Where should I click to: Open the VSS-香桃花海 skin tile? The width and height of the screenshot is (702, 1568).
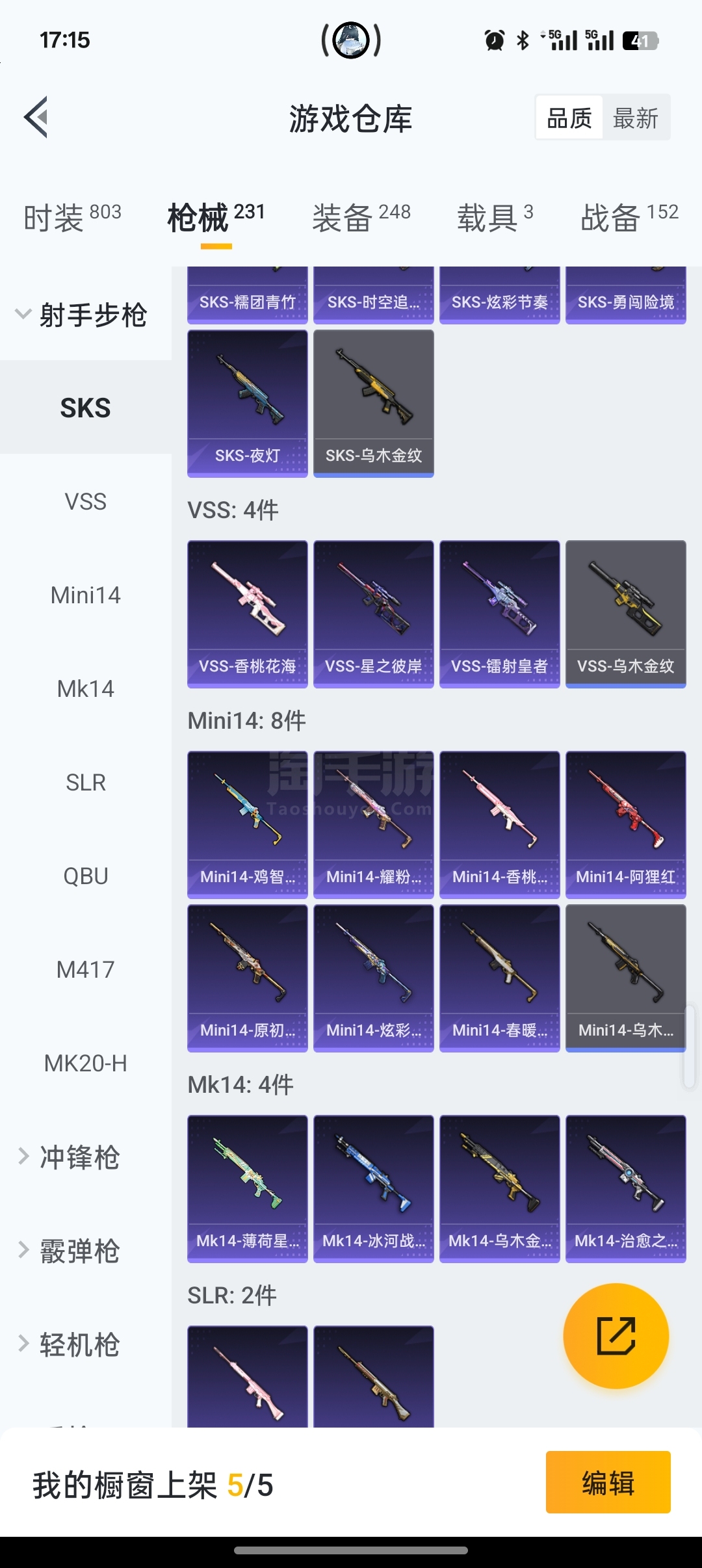click(x=247, y=614)
